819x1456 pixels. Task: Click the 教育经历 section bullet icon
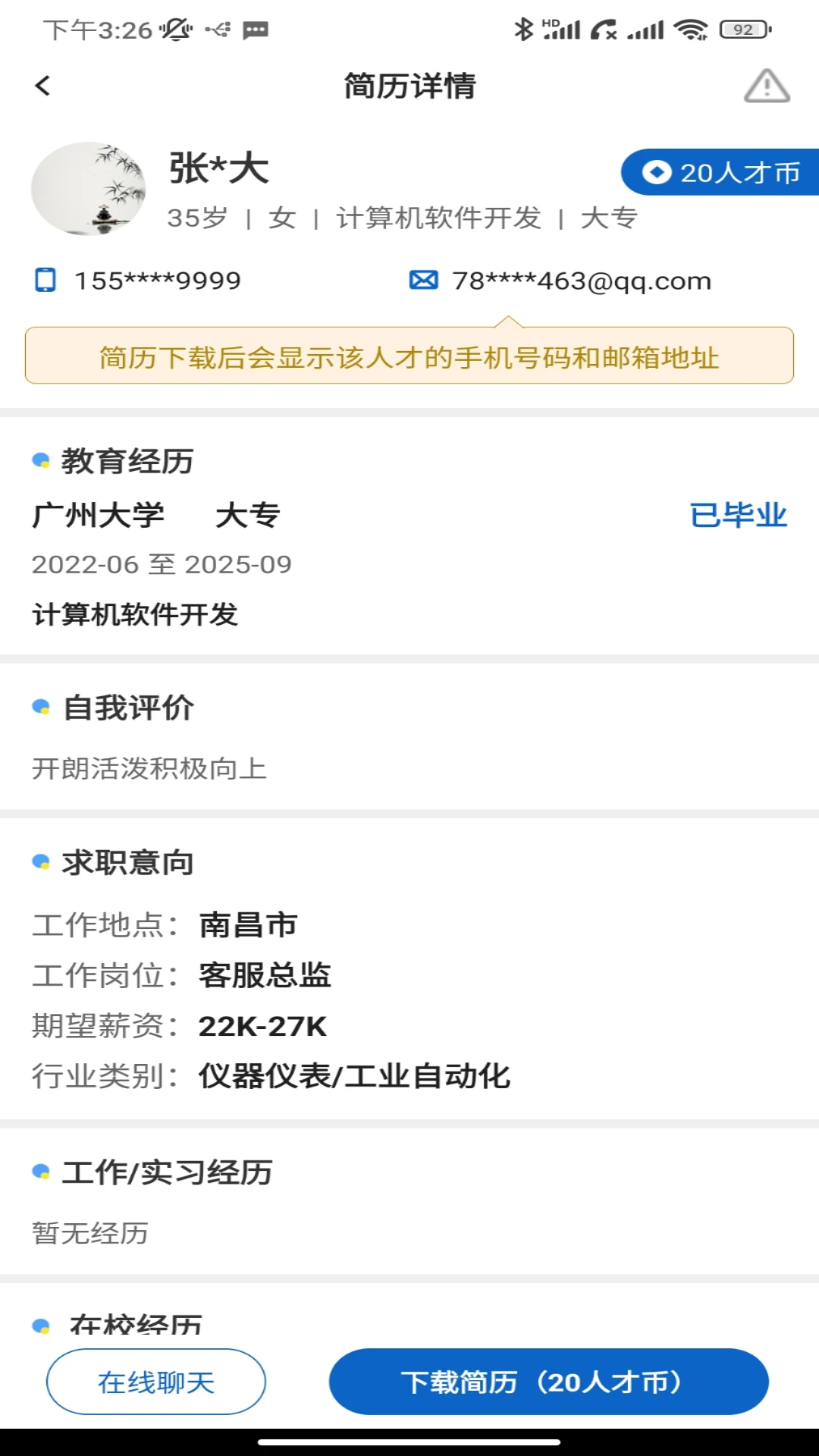[x=42, y=460]
